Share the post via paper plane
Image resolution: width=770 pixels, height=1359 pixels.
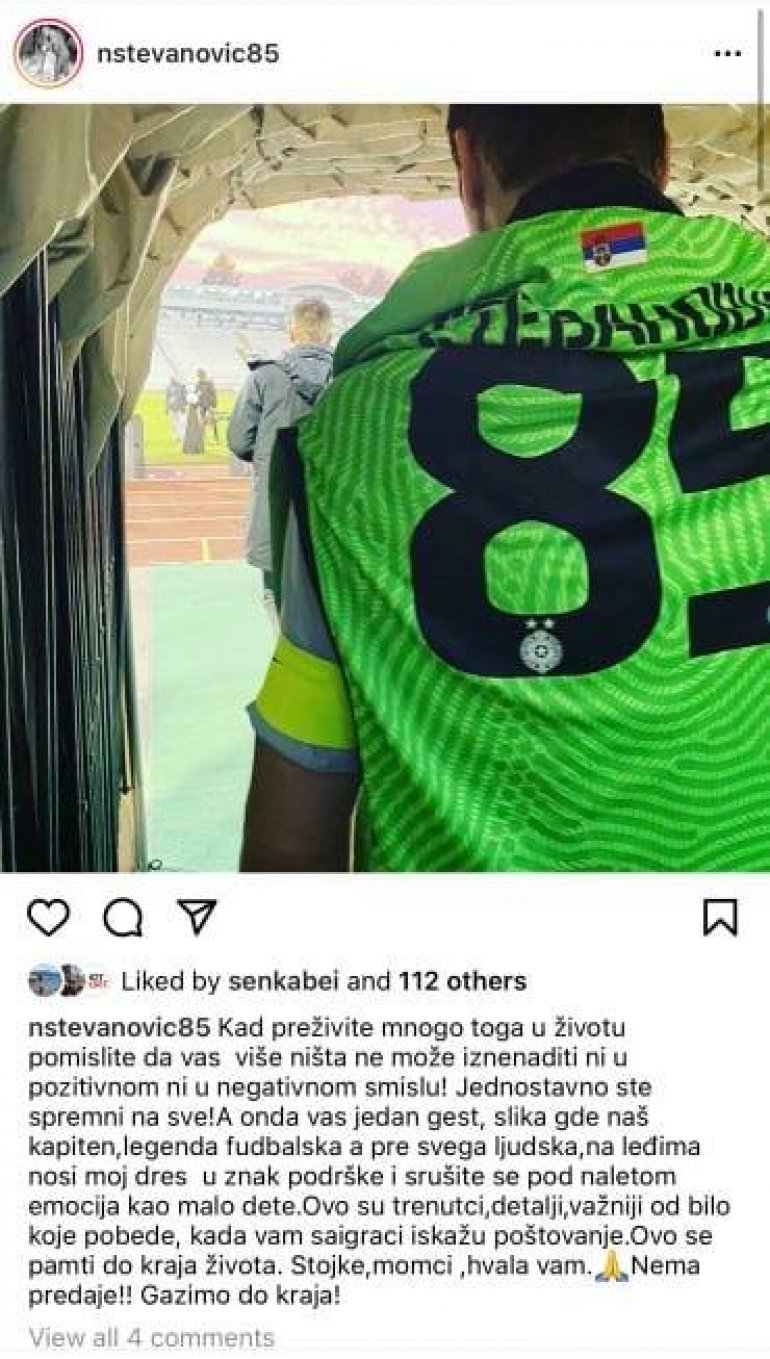point(197,916)
